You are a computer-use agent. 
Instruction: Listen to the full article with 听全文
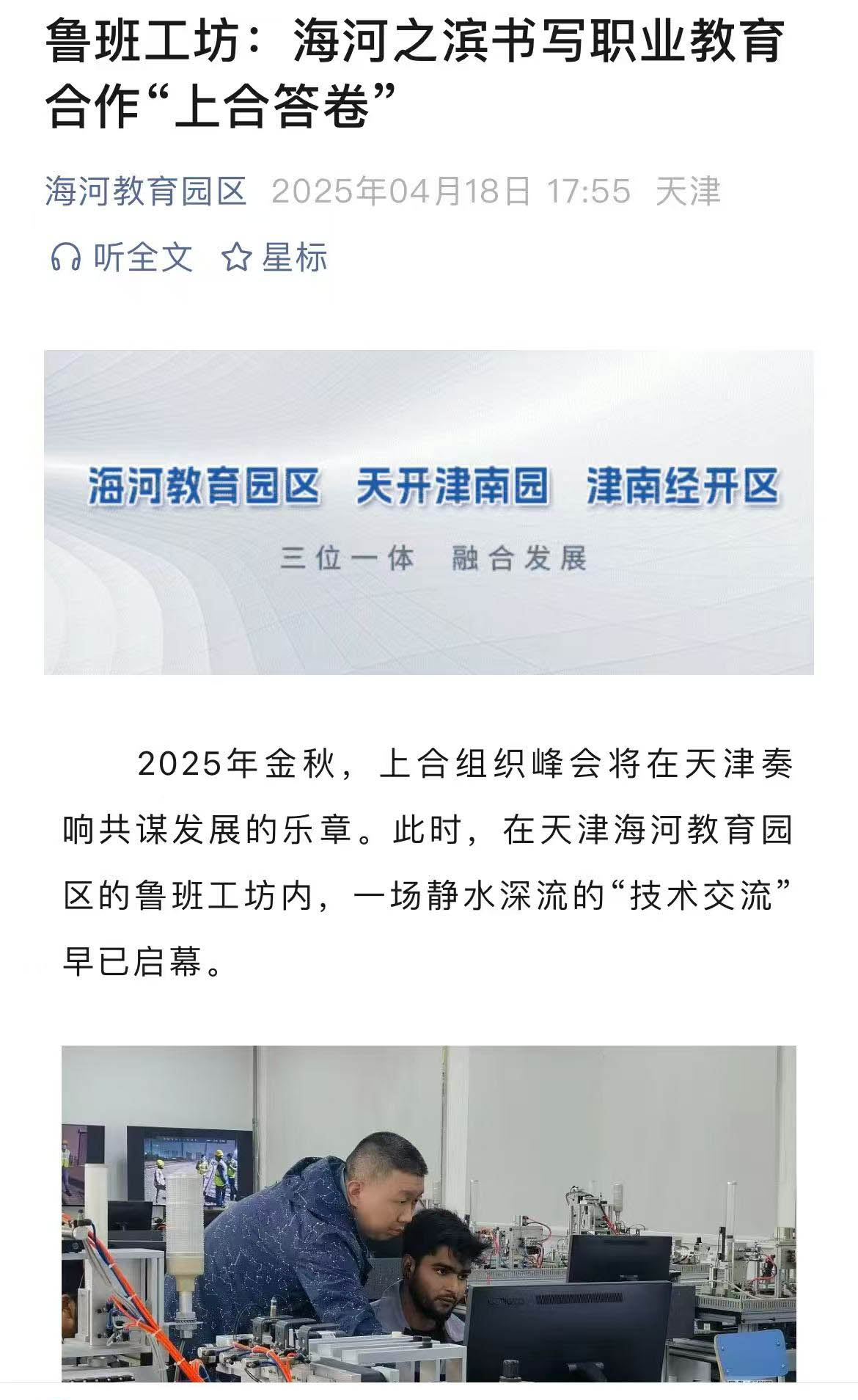point(122,258)
